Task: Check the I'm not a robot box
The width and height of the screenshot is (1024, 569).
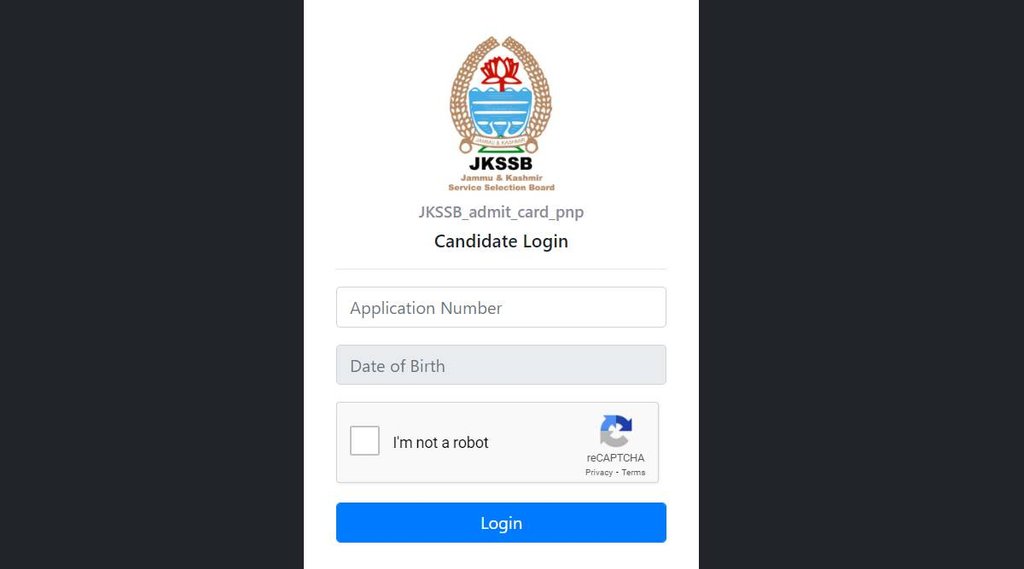Action: click(365, 441)
